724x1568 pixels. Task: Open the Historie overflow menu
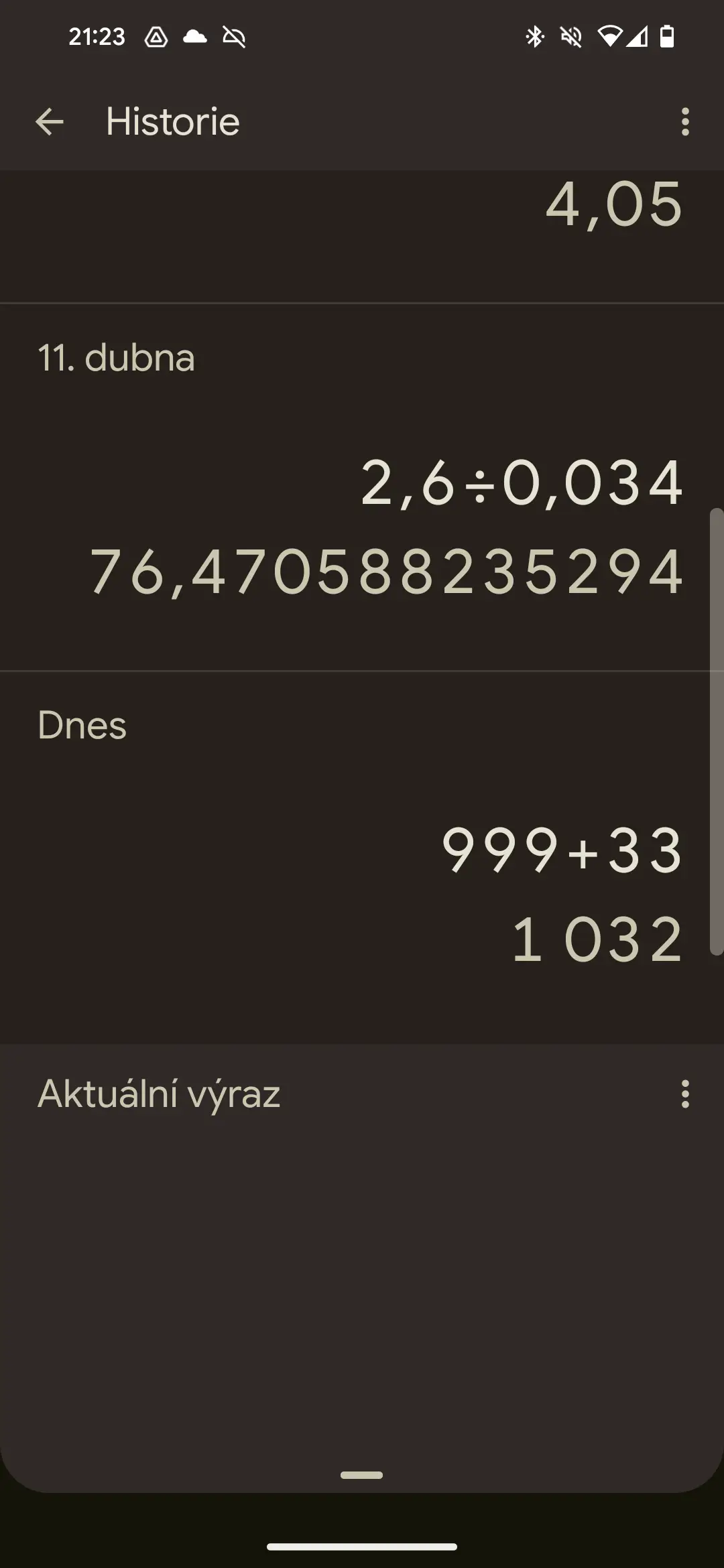[x=684, y=122]
